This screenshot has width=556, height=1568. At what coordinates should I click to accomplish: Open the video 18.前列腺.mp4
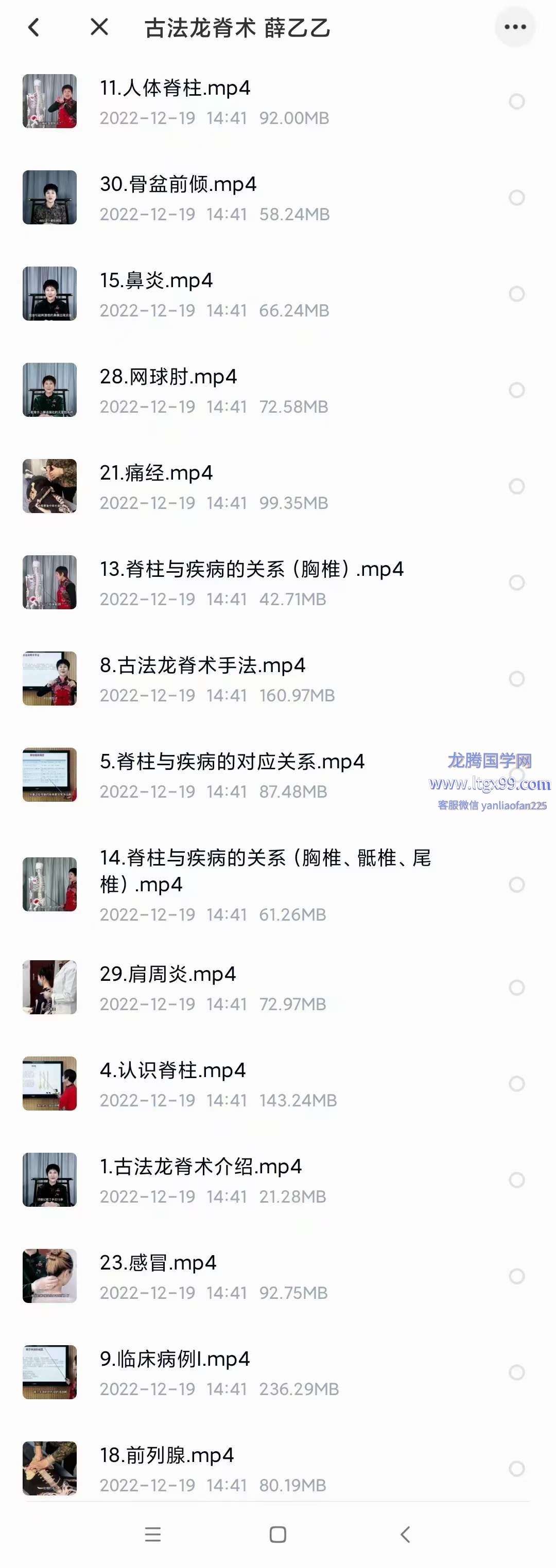pyautogui.click(x=167, y=1455)
